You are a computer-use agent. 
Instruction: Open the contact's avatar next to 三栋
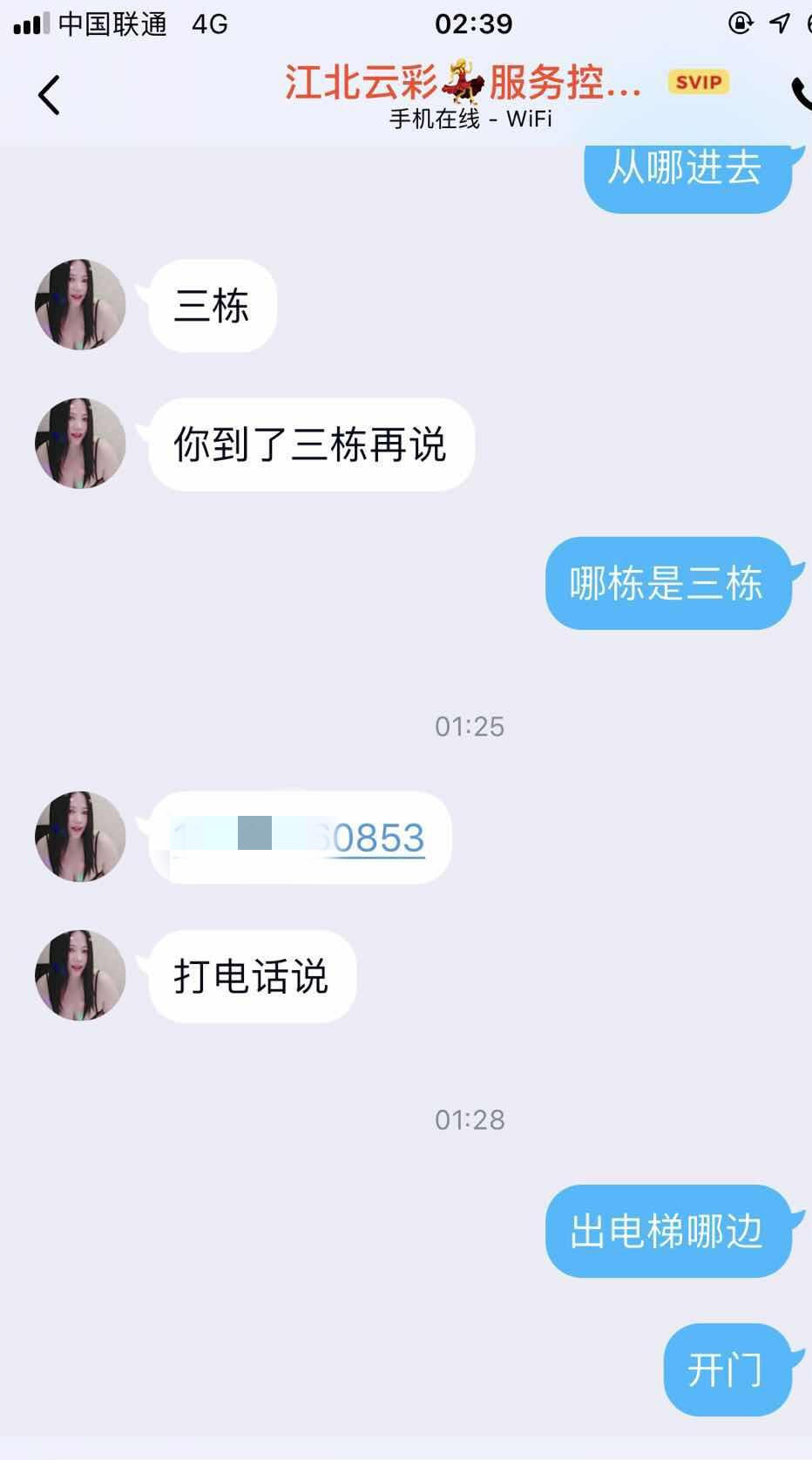coord(80,305)
